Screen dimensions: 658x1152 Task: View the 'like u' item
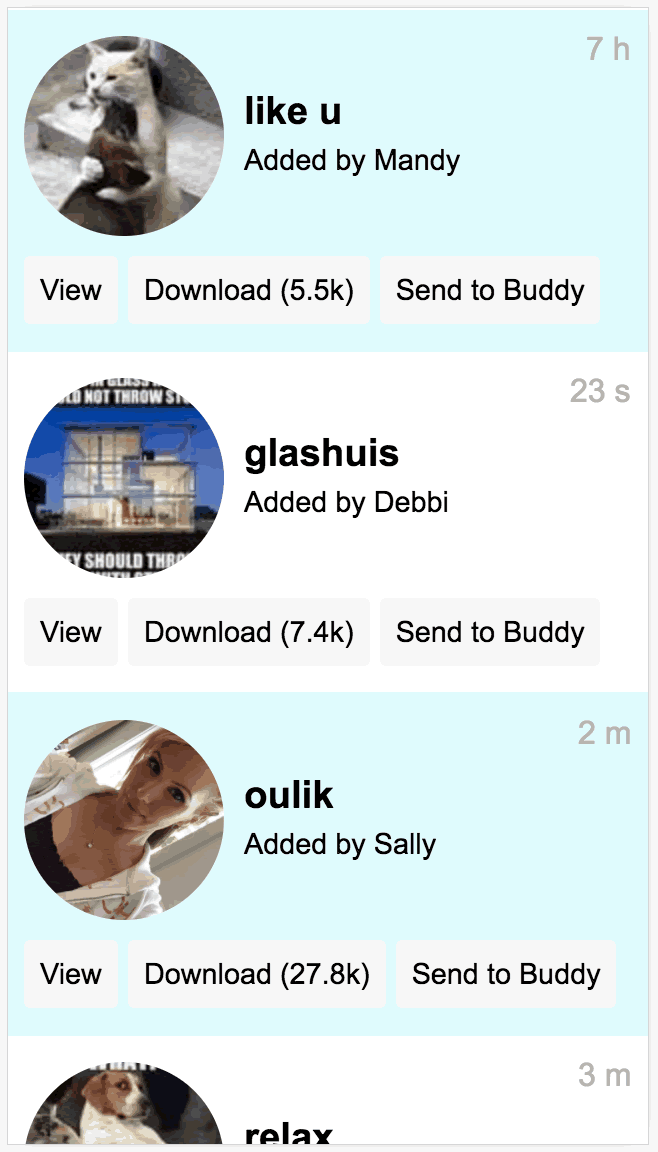pyautogui.click(x=71, y=290)
